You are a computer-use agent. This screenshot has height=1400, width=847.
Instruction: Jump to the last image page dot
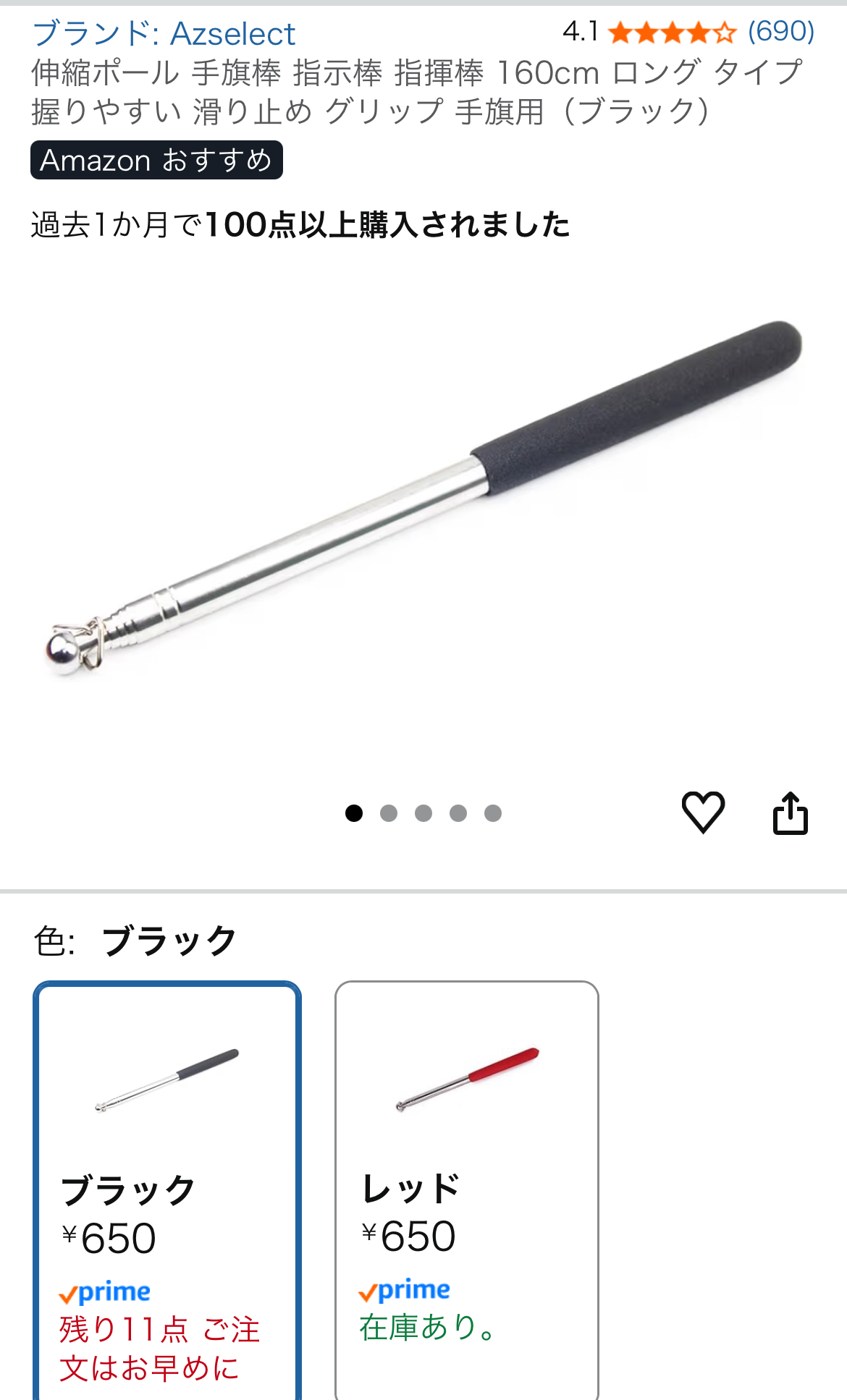click(493, 813)
